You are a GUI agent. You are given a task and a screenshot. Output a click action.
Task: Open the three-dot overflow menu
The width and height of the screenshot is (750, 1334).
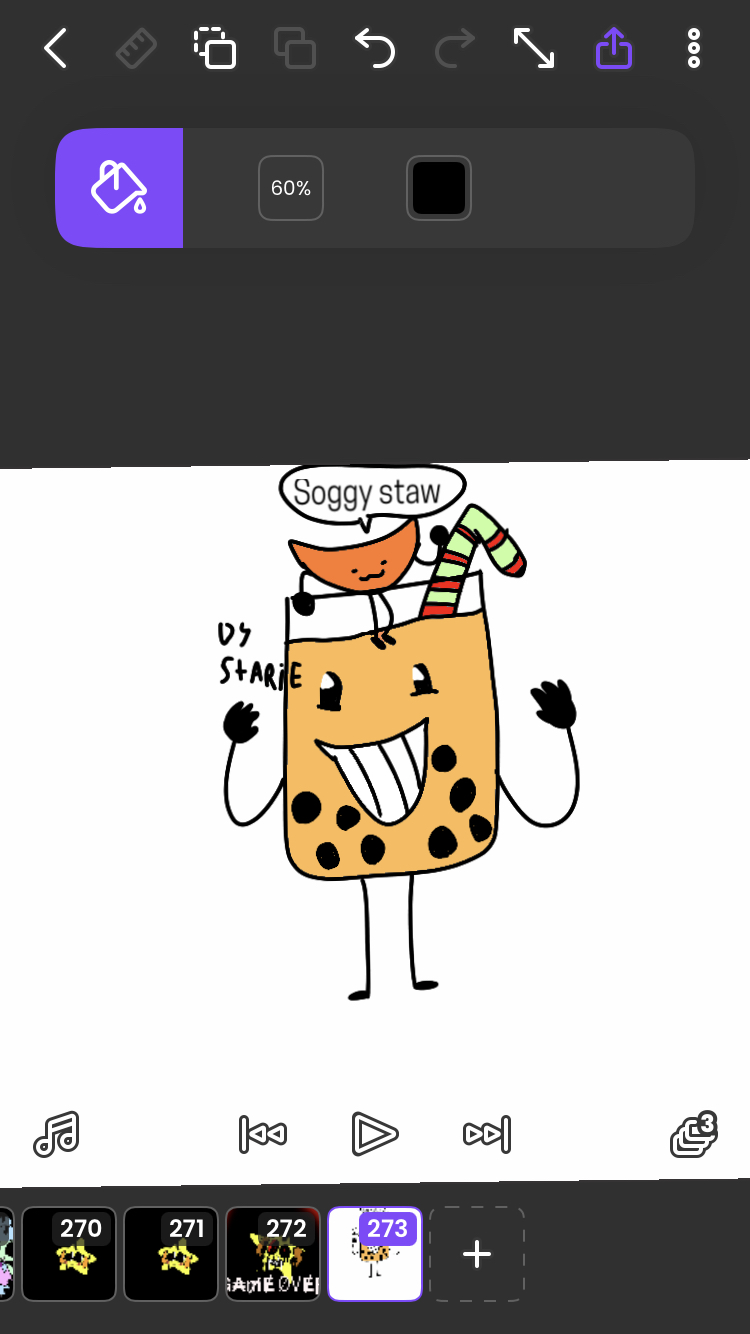pos(693,48)
